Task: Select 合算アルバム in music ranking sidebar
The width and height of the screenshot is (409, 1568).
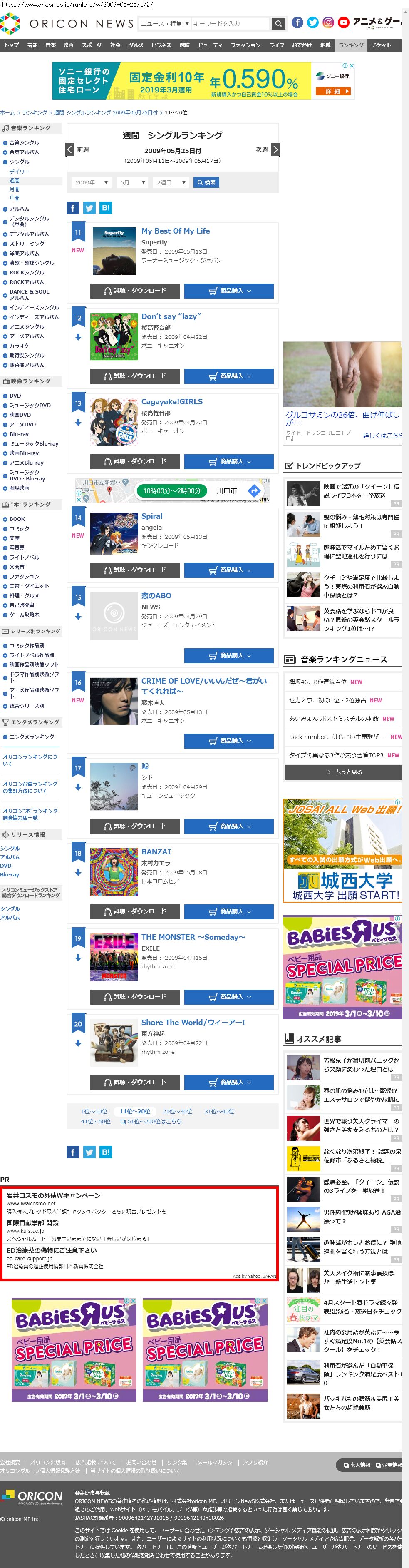Action: [x=24, y=152]
